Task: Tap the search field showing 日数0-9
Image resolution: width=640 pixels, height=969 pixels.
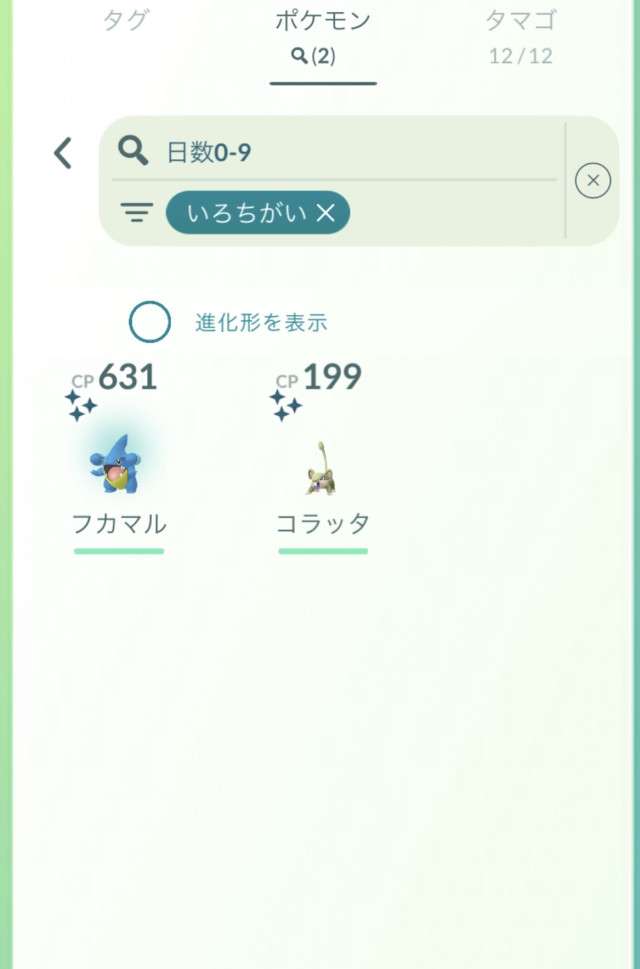Action: (340, 152)
